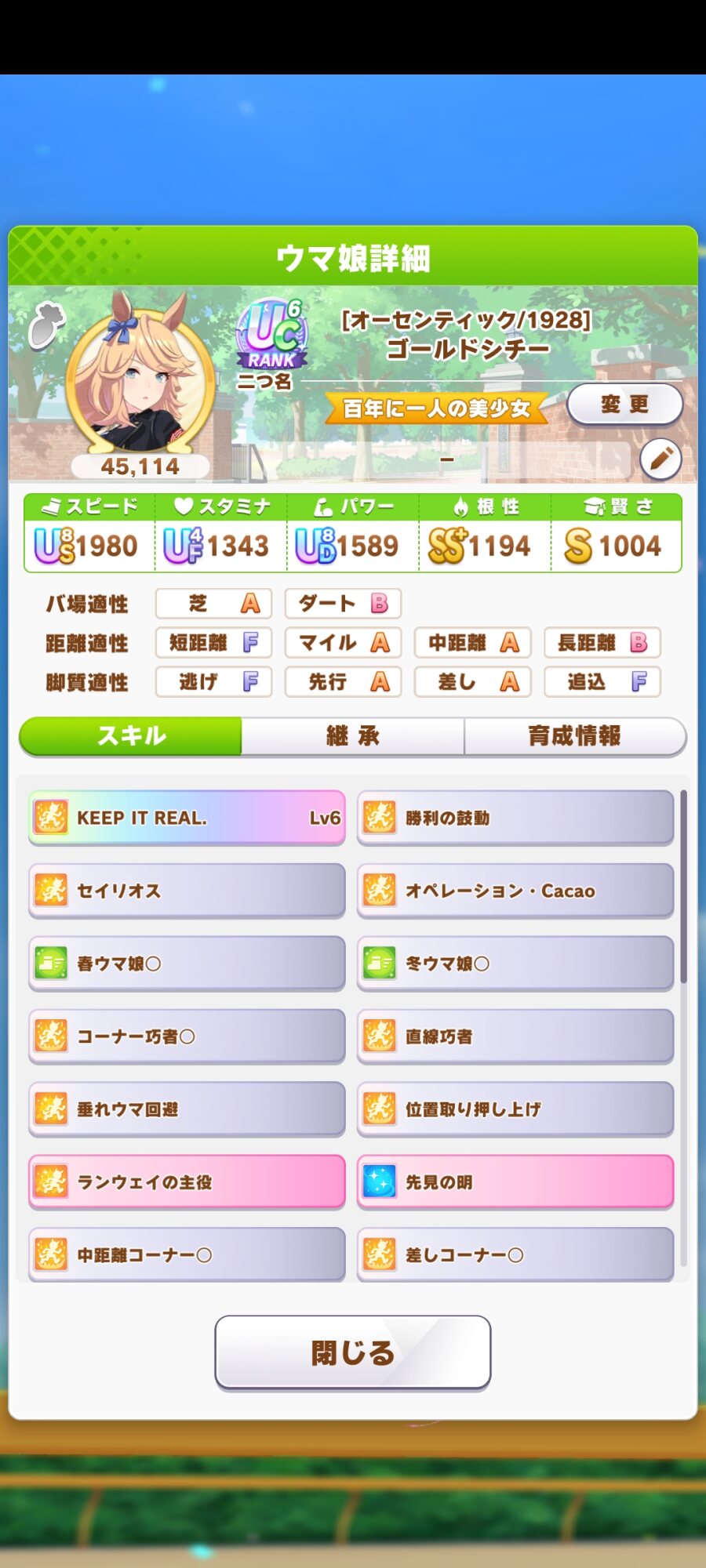Tap the carrot icon beside the portrait
This screenshot has height=1568, width=706.
[x=45, y=325]
